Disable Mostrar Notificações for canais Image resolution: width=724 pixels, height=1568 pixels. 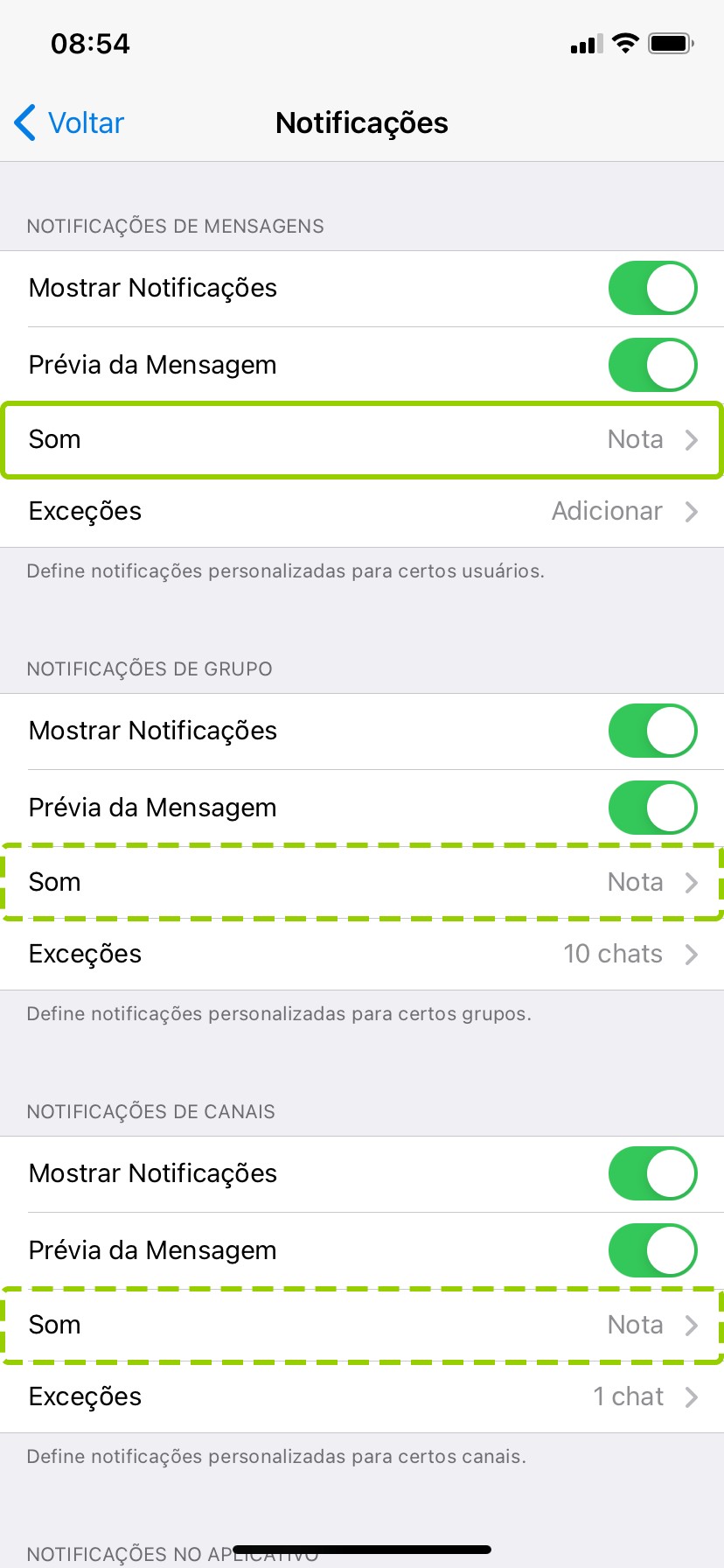[x=652, y=1173]
